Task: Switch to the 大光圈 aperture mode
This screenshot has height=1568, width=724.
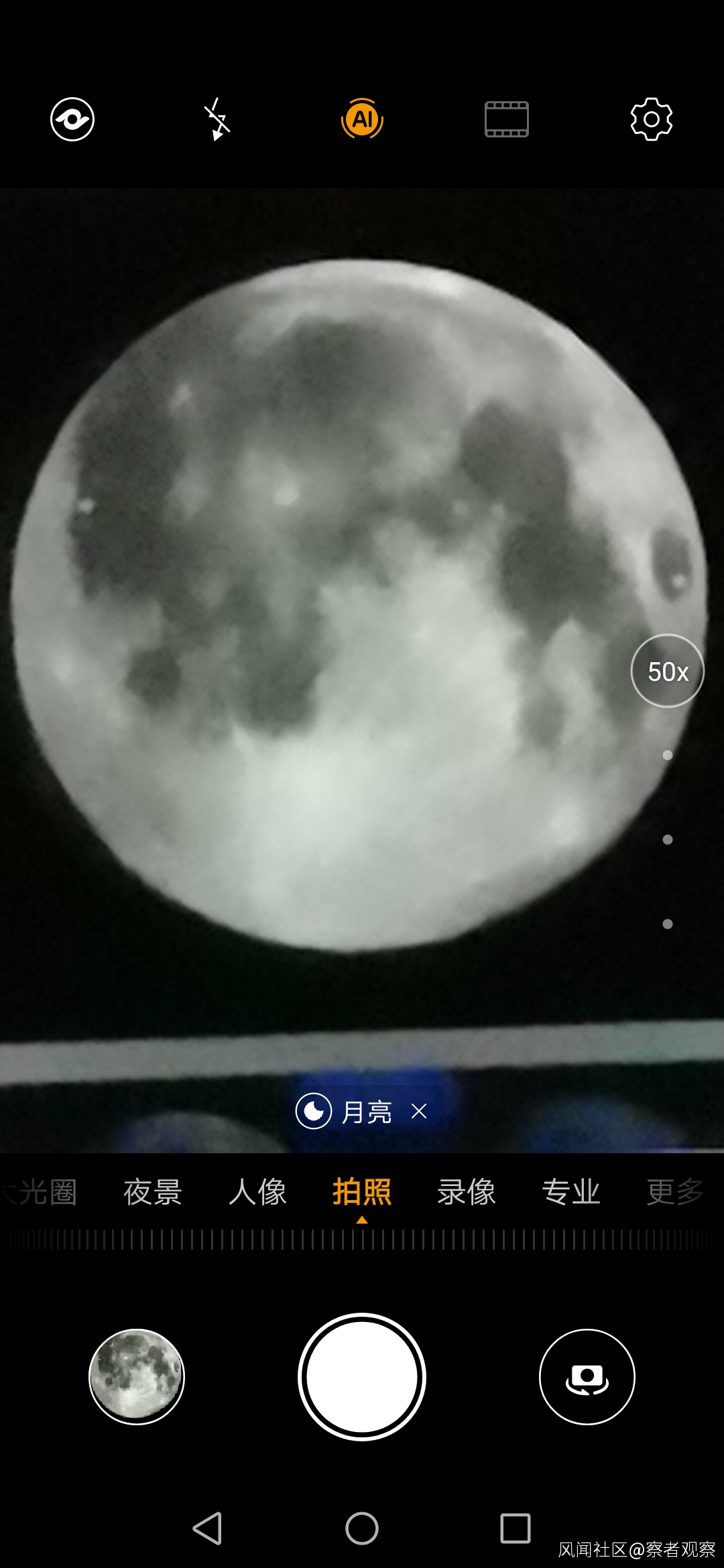Action: click(39, 1192)
